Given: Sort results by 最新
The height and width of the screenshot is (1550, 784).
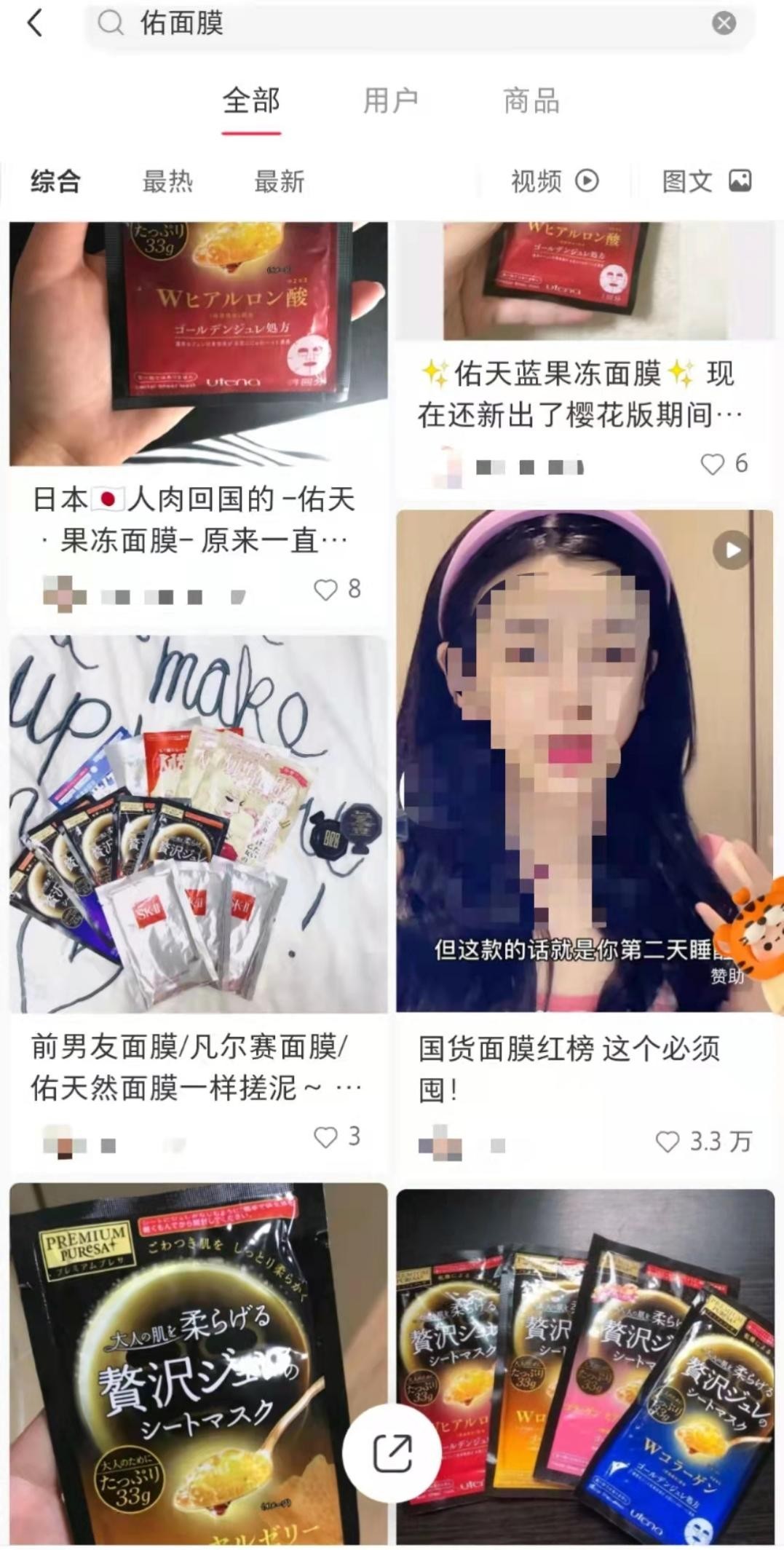Looking at the screenshot, I should (279, 181).
